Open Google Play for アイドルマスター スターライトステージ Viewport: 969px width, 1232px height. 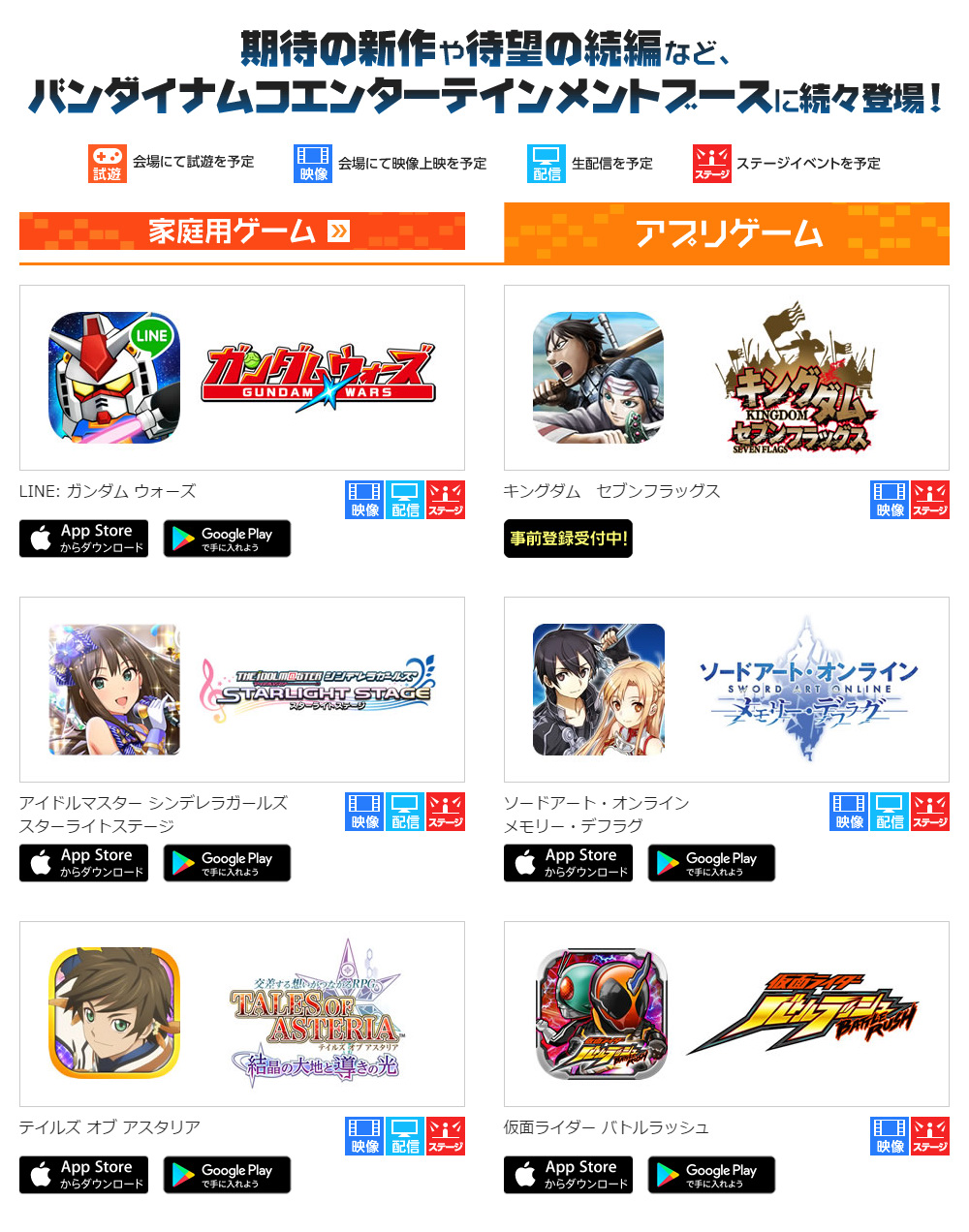pyautogui.click(x=227, y=863)
